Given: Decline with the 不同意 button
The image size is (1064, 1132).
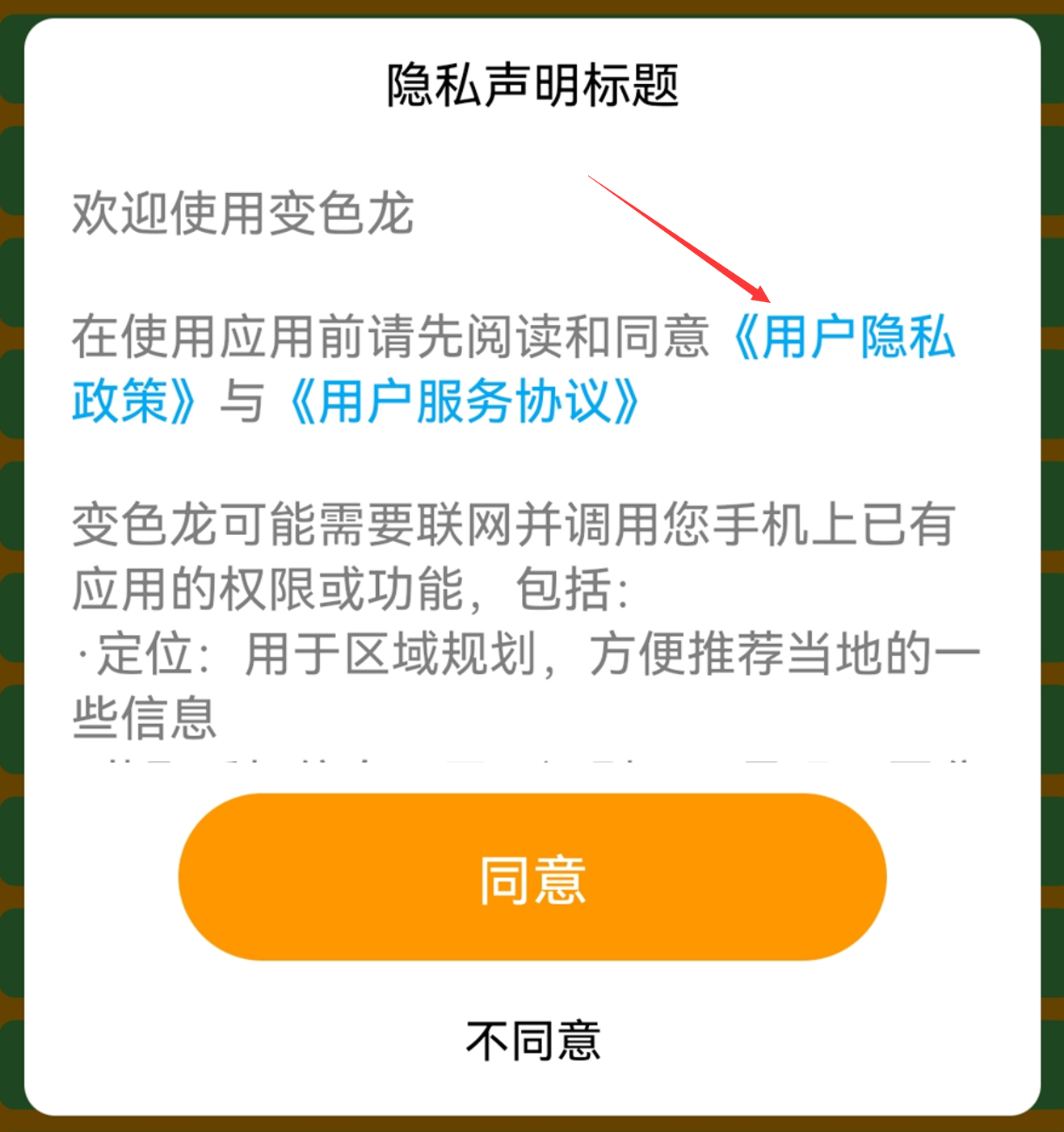Looking at the screenshot, I should pos(532,1040).
